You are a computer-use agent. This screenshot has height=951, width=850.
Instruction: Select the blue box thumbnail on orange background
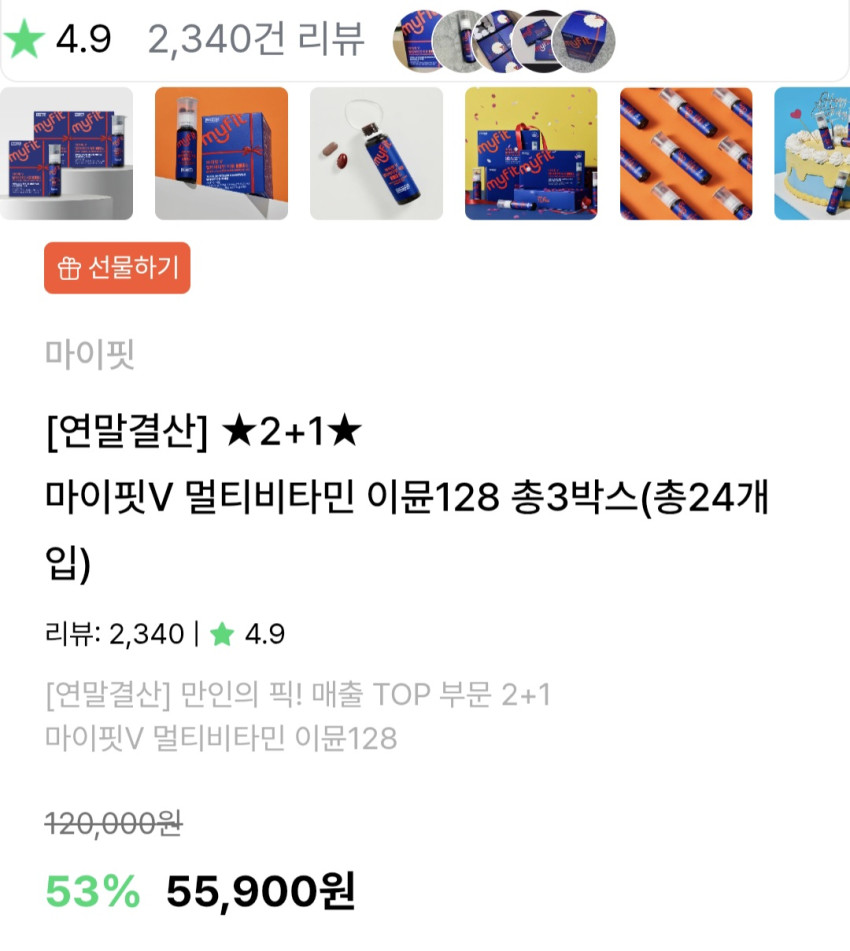tap(221, 154)
